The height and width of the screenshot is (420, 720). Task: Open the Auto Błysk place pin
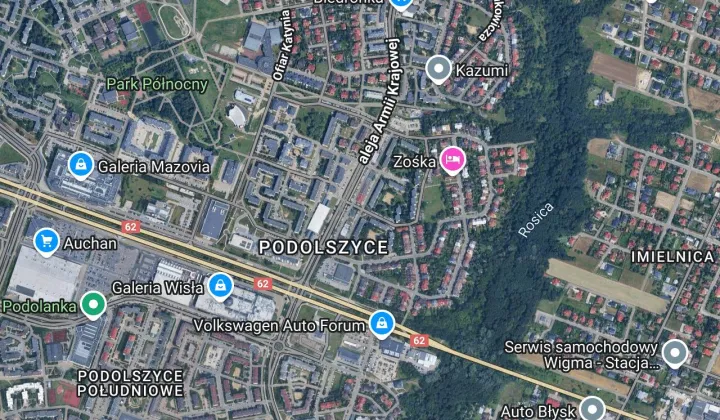pos(592,408)
